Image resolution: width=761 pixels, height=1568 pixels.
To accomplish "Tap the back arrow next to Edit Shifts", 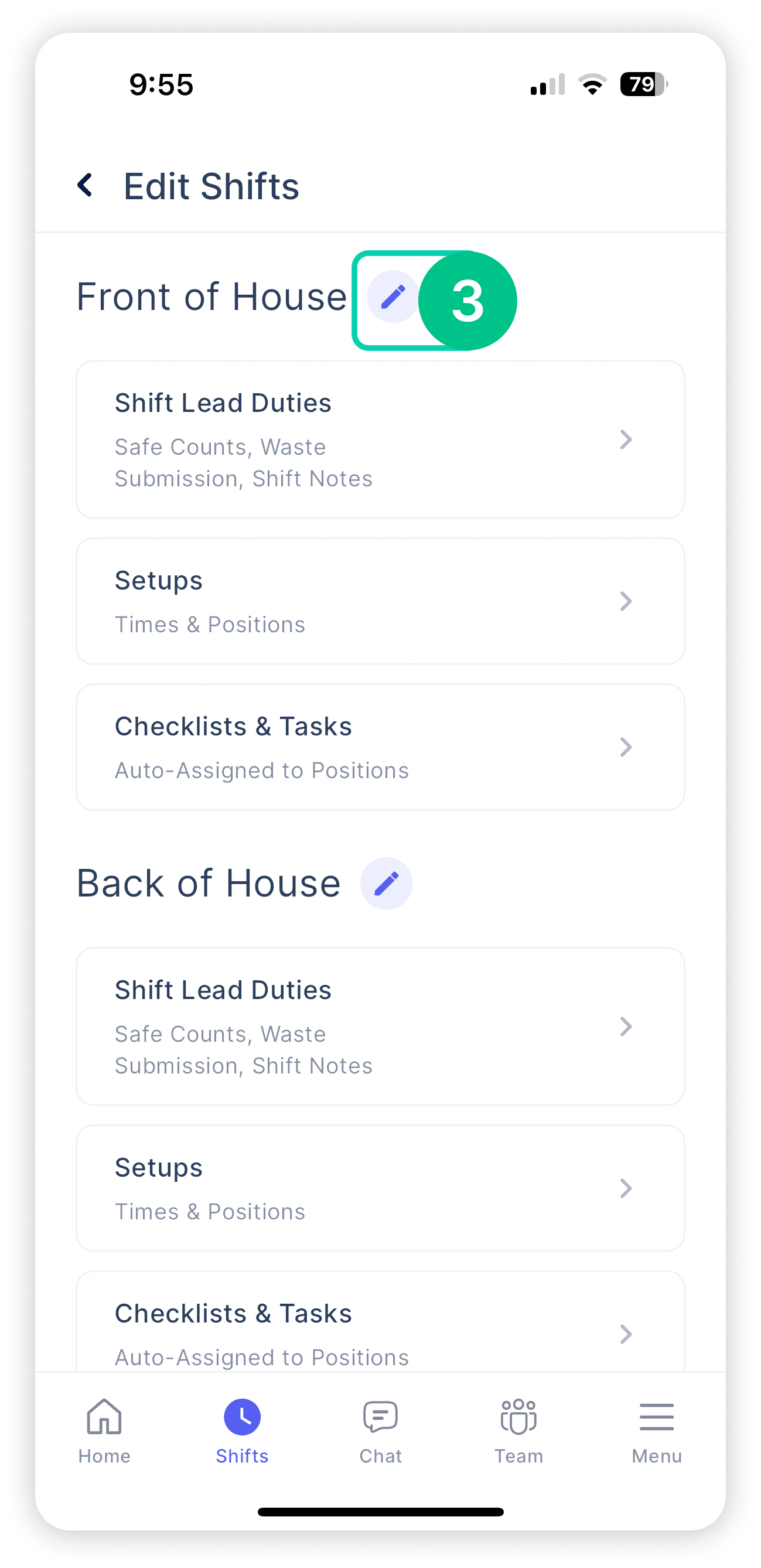I will (x=85, y=186).
